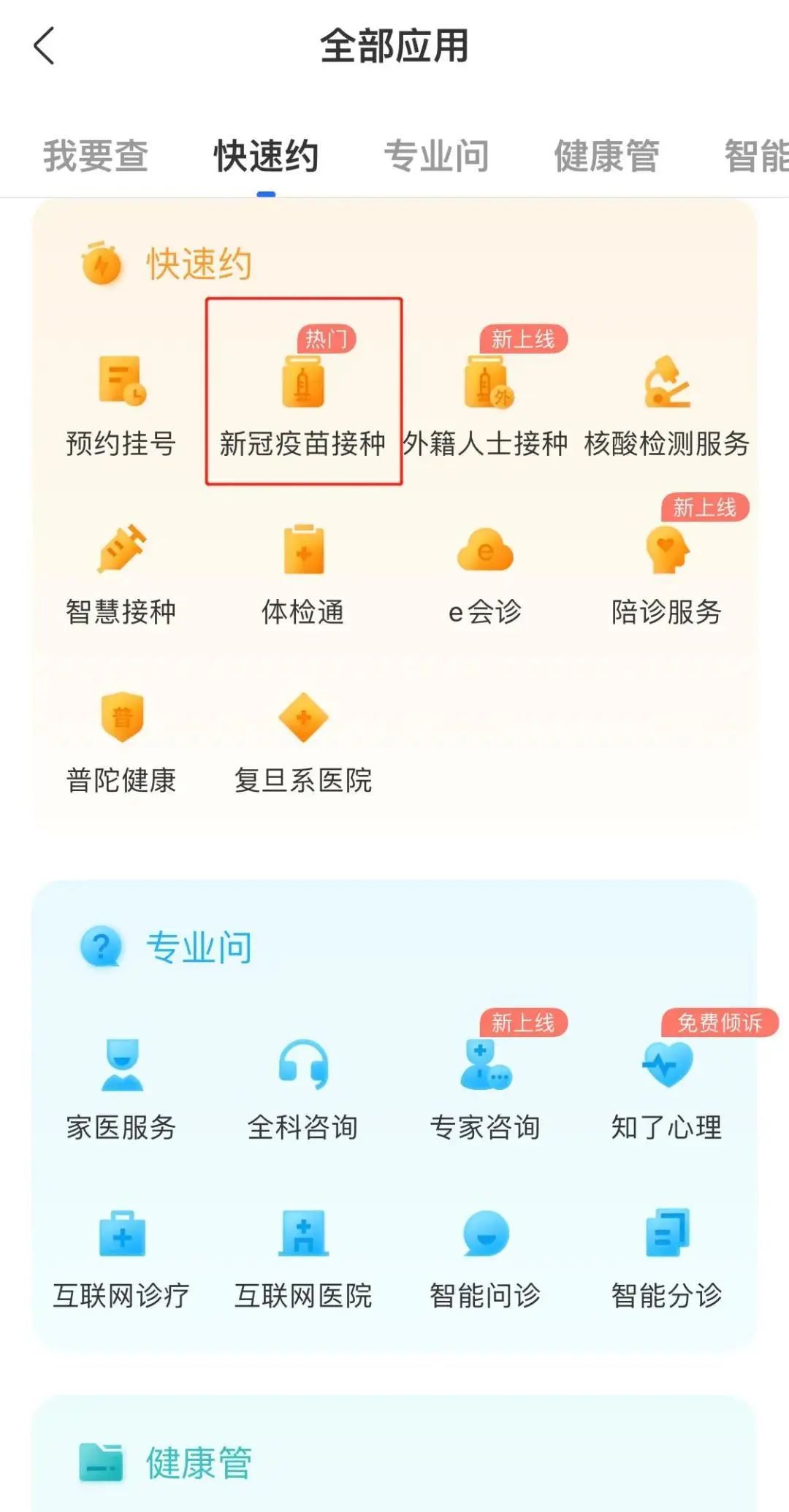This screenshot has height=1512, width=789.
Task: Open 核酸检测服务
Action: (666, 403)
